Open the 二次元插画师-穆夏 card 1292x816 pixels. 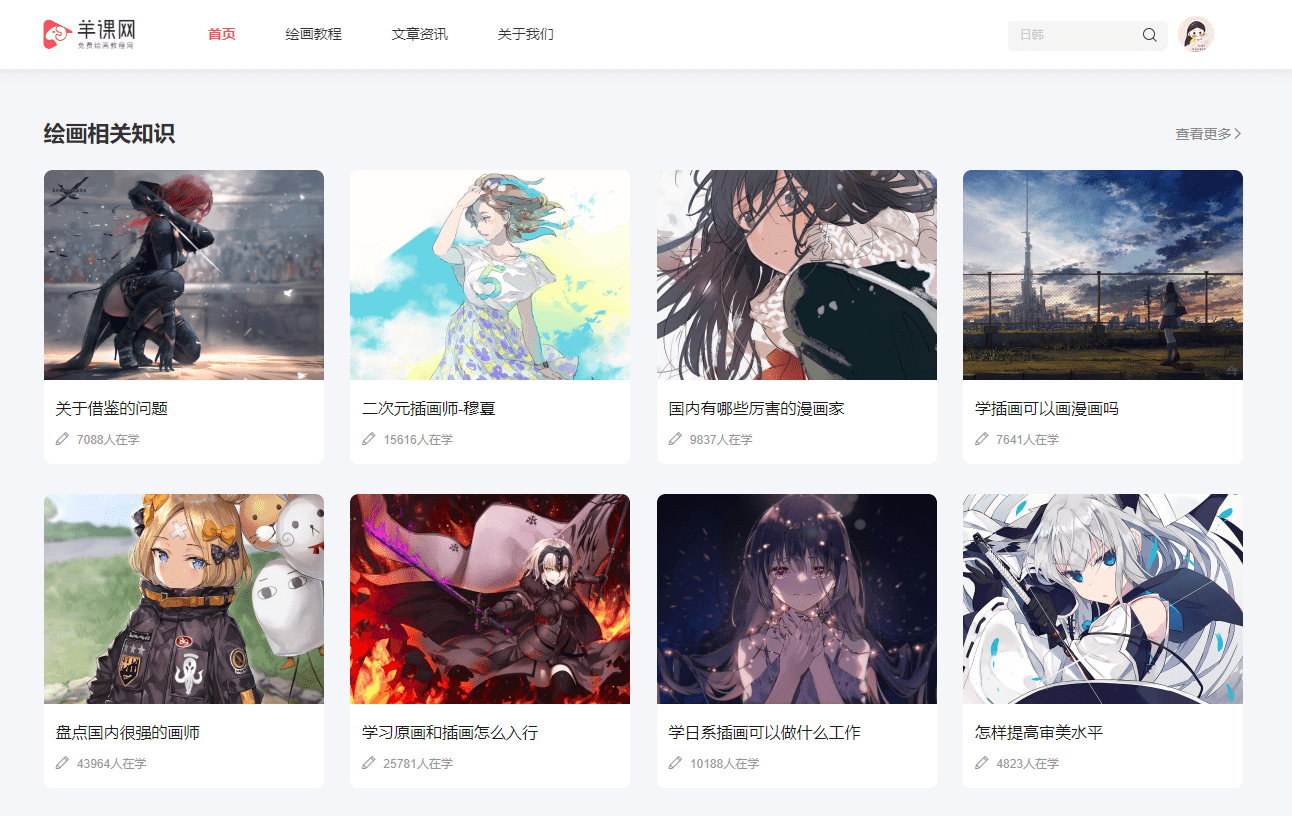click(x=489, y=316)
